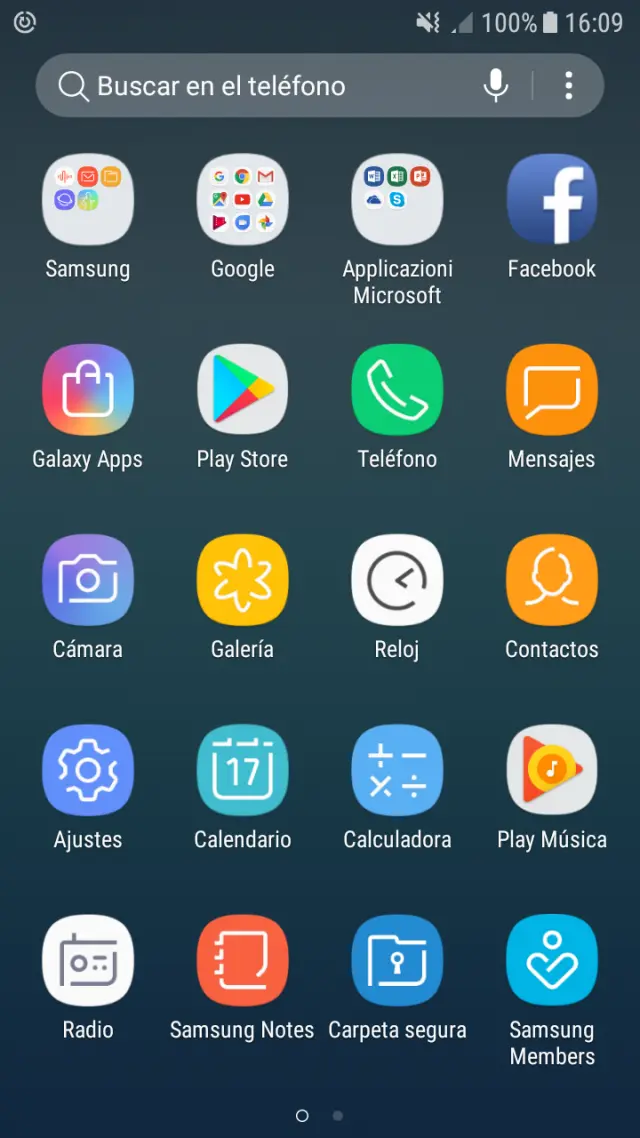Screen dimensions: 640x1138
Task: Start voice search with the microphone
Action: tap(496, 86)
